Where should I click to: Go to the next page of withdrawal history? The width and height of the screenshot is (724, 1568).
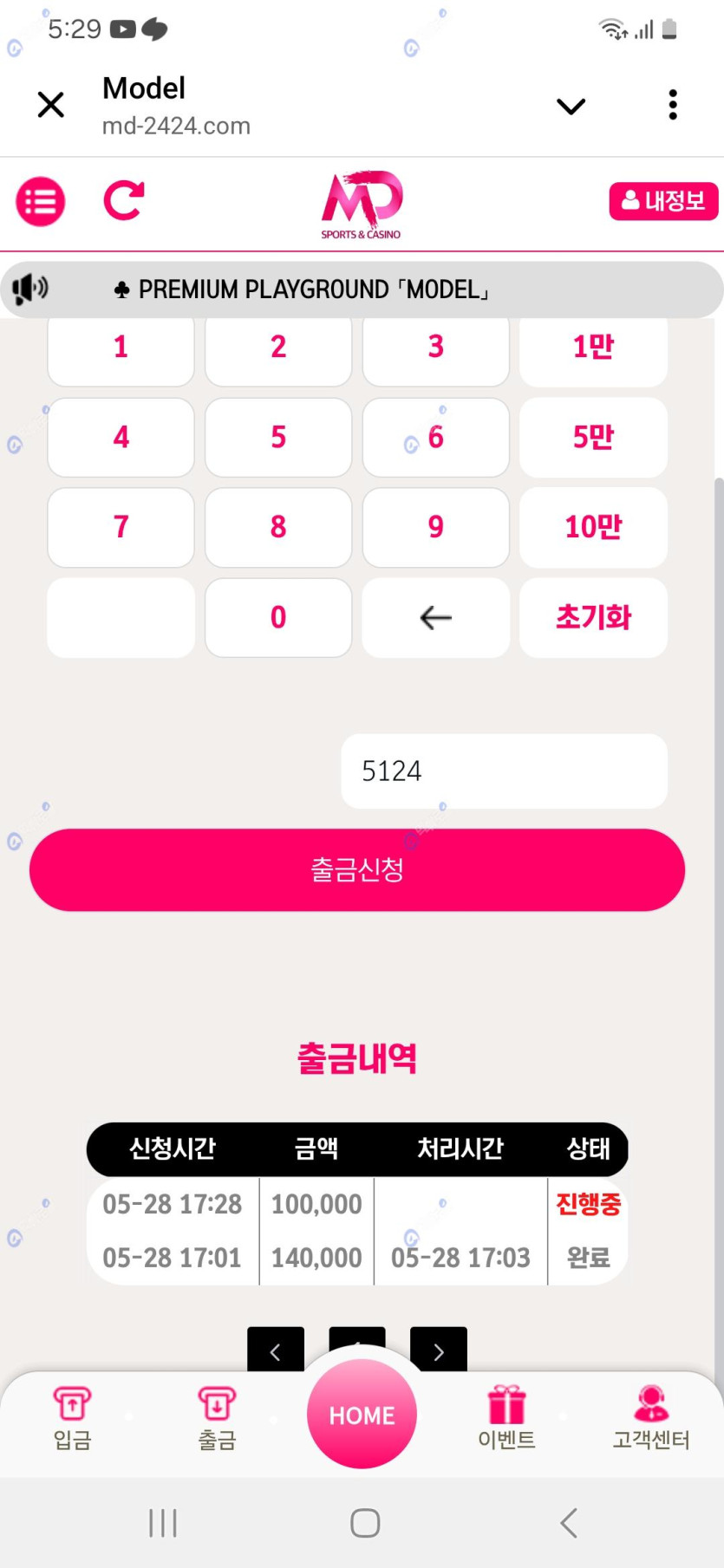point(438,1350)
